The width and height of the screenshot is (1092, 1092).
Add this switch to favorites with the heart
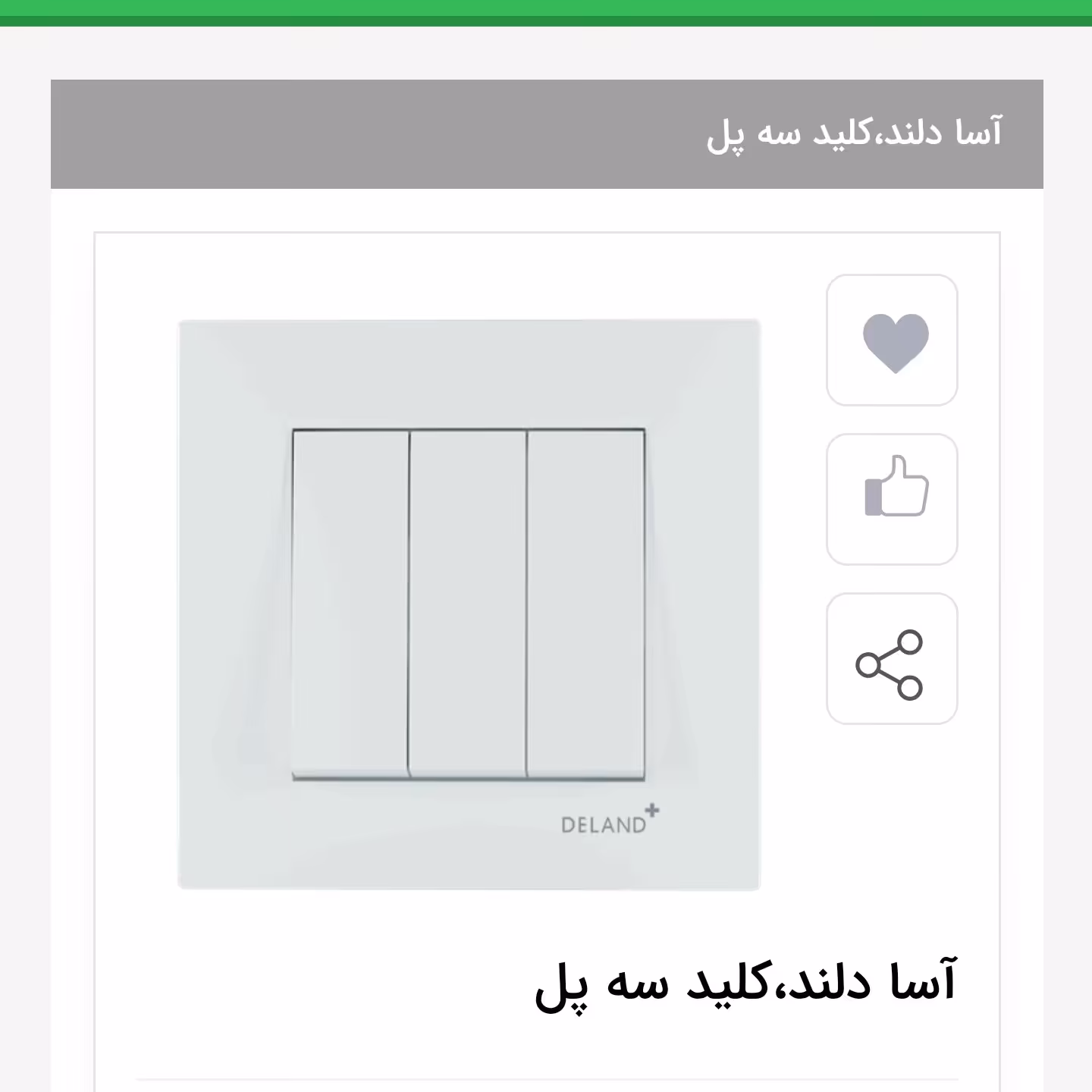point(892,340)
